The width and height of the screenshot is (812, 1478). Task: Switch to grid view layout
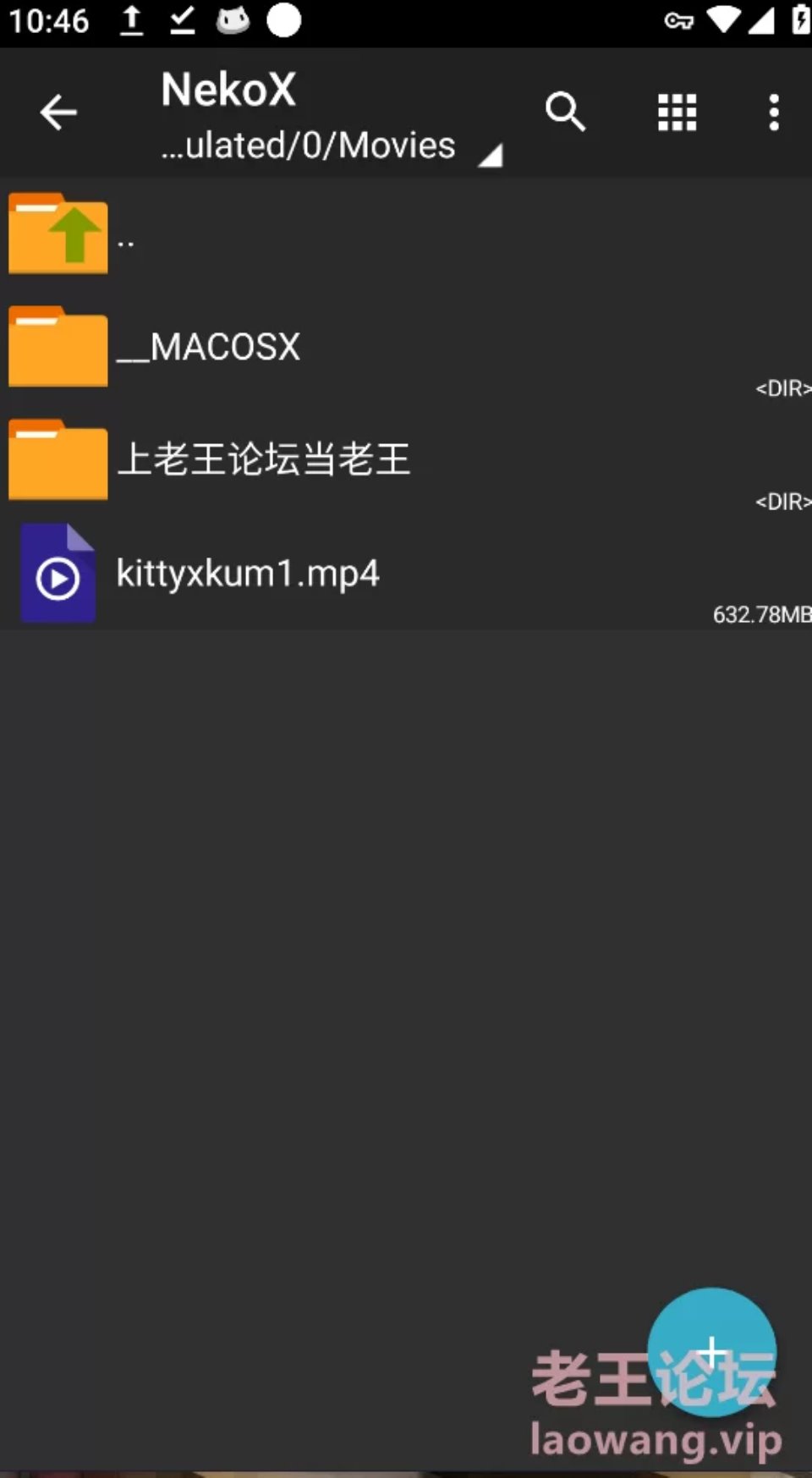(x=677, y=112)
